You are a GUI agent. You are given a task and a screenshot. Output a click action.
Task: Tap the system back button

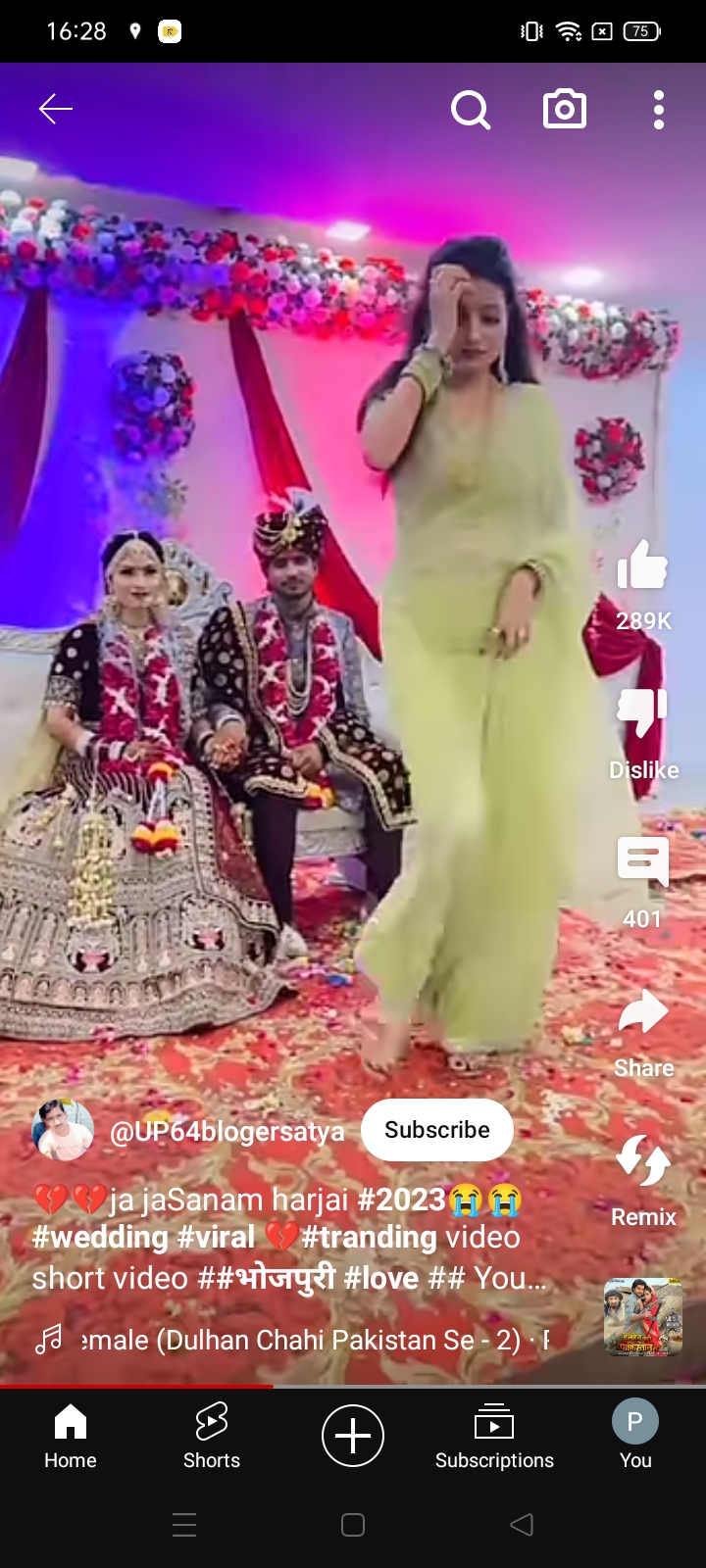click(522, 1524)
